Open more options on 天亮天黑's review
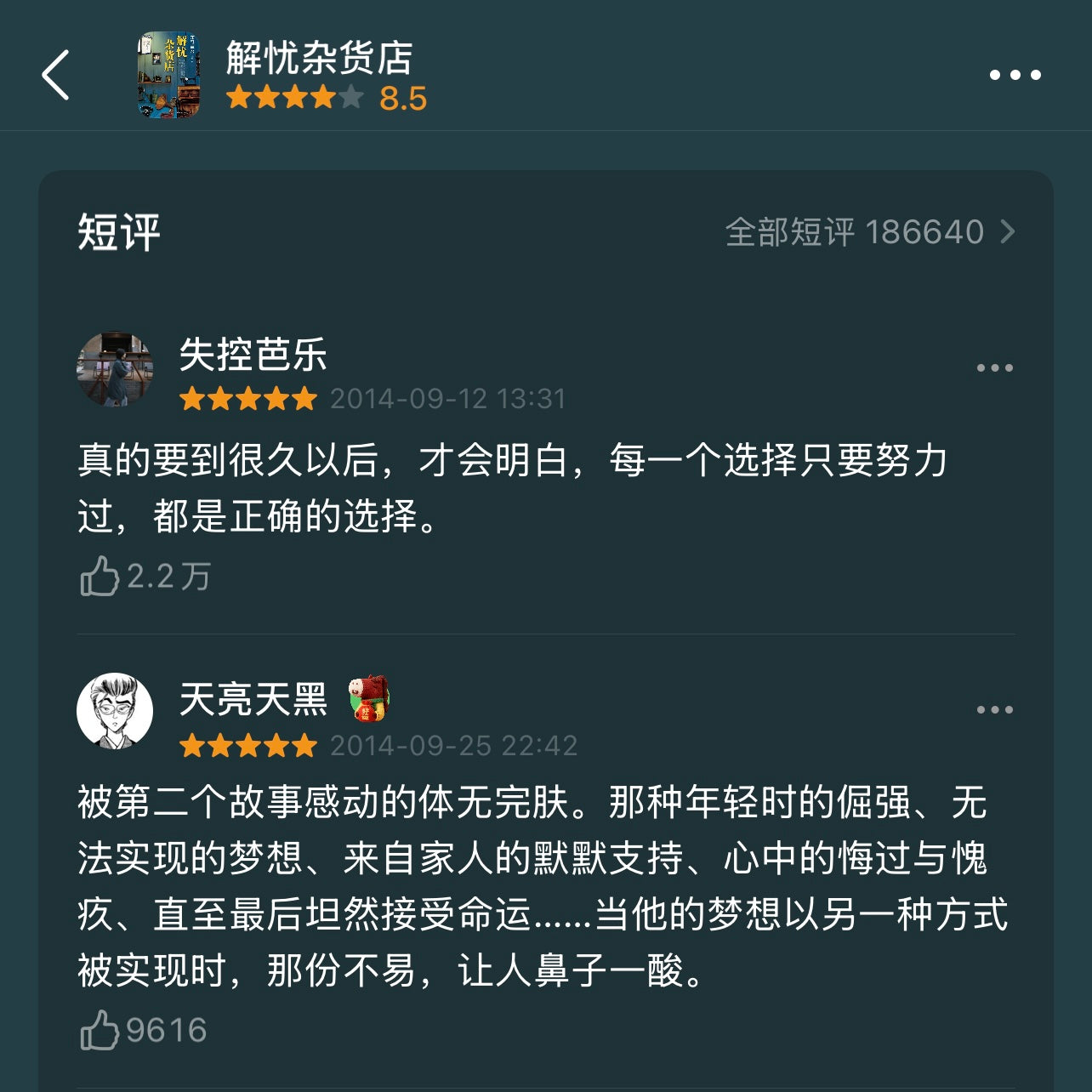The height and width of the screenshot is (1092, 1092). pos(994,710)
